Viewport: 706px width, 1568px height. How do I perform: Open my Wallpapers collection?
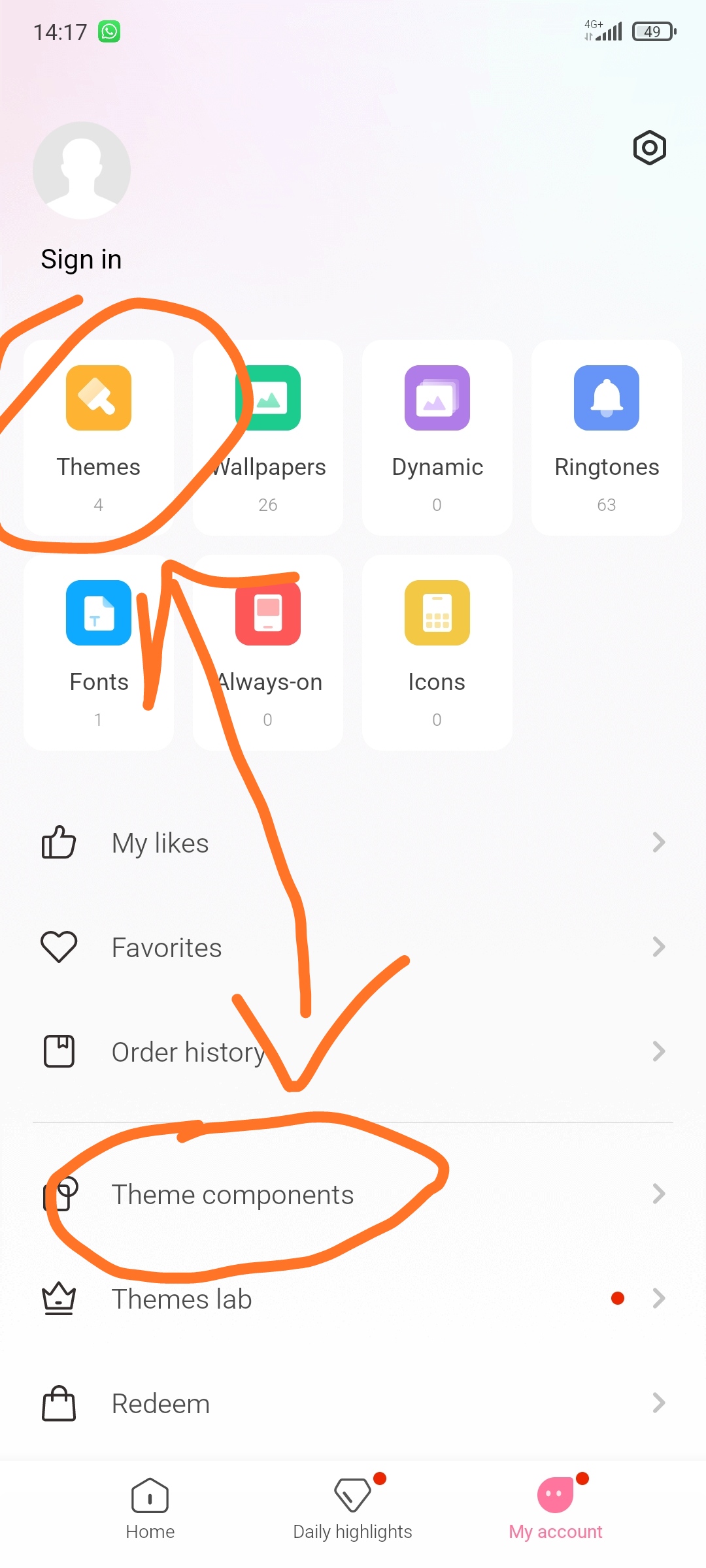(x=268, y=437)
